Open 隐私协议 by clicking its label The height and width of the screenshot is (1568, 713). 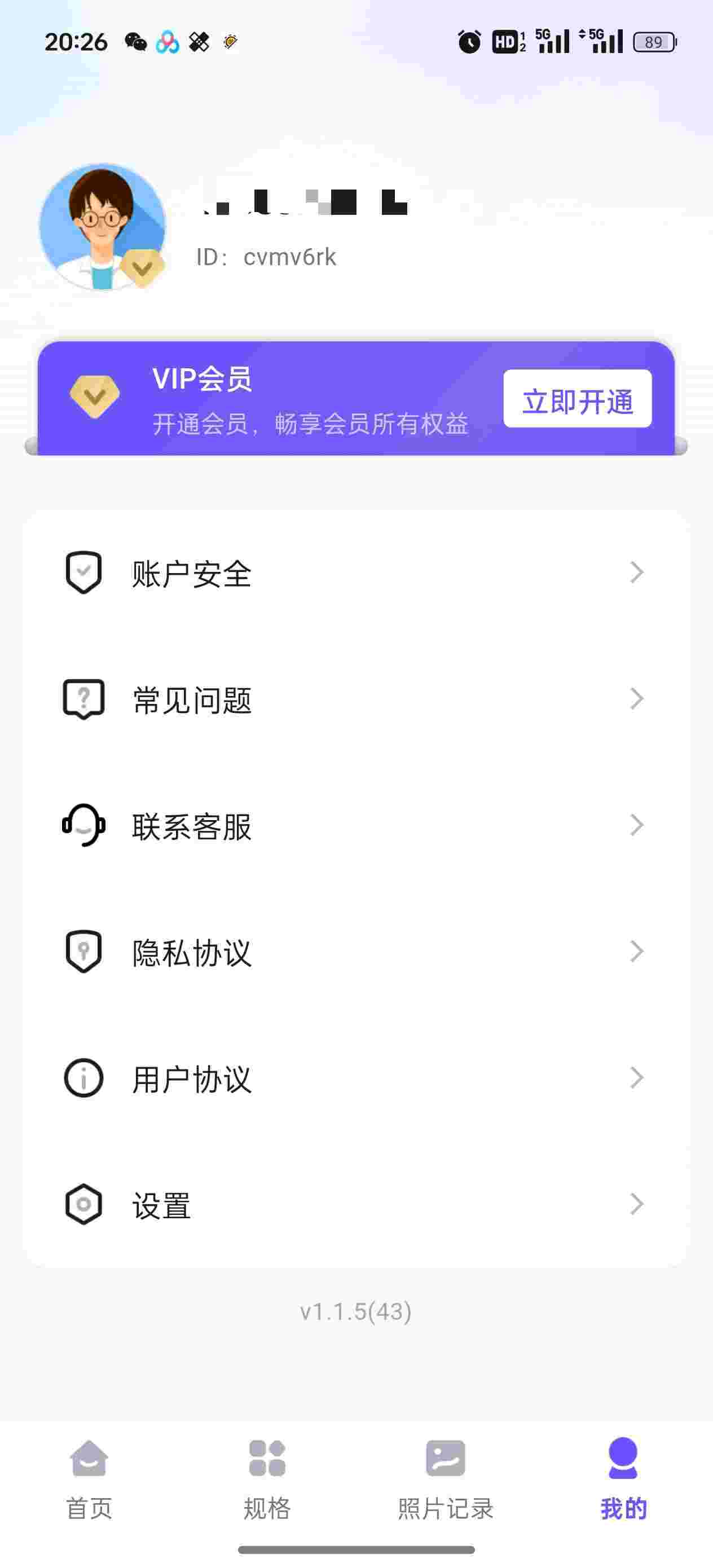tap(192, 952)
